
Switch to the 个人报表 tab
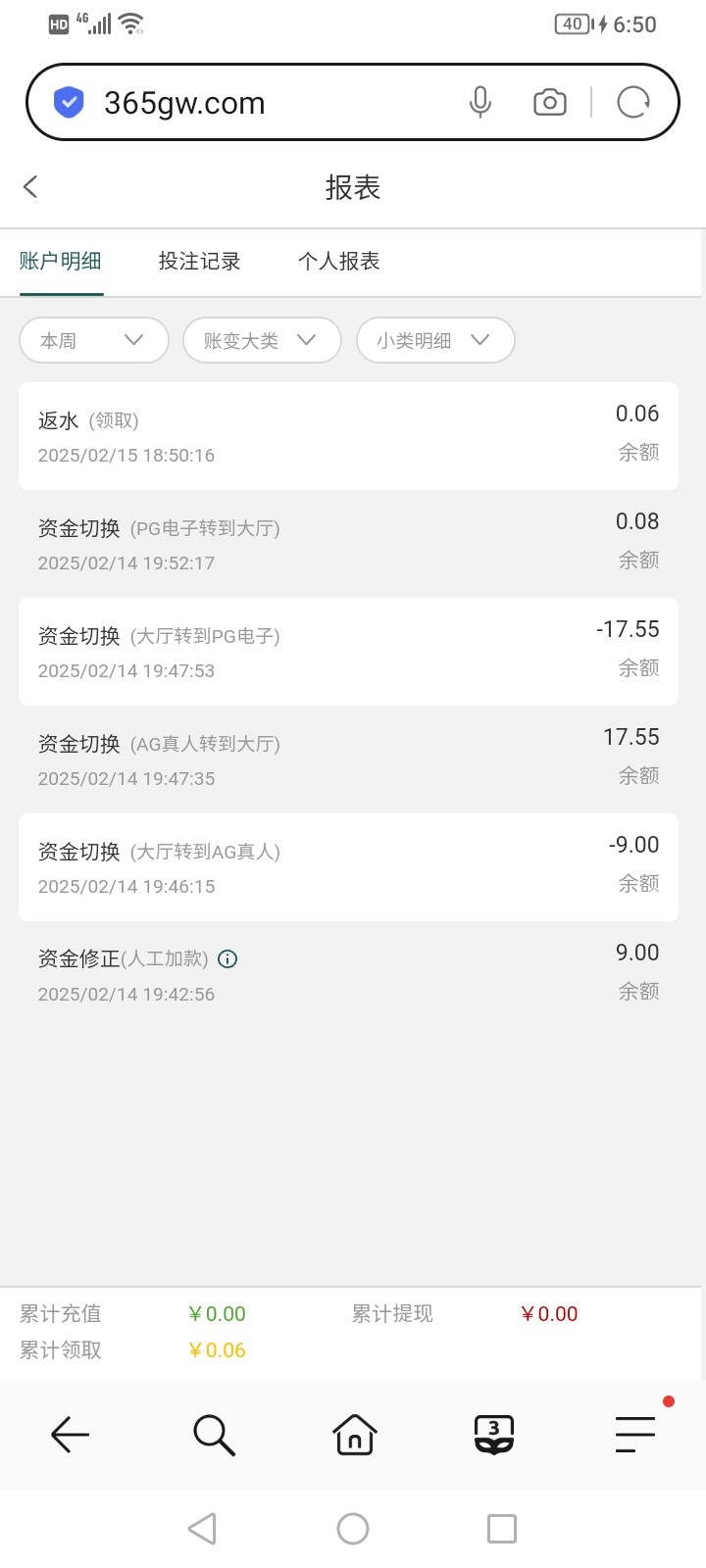tap(338, 262)
